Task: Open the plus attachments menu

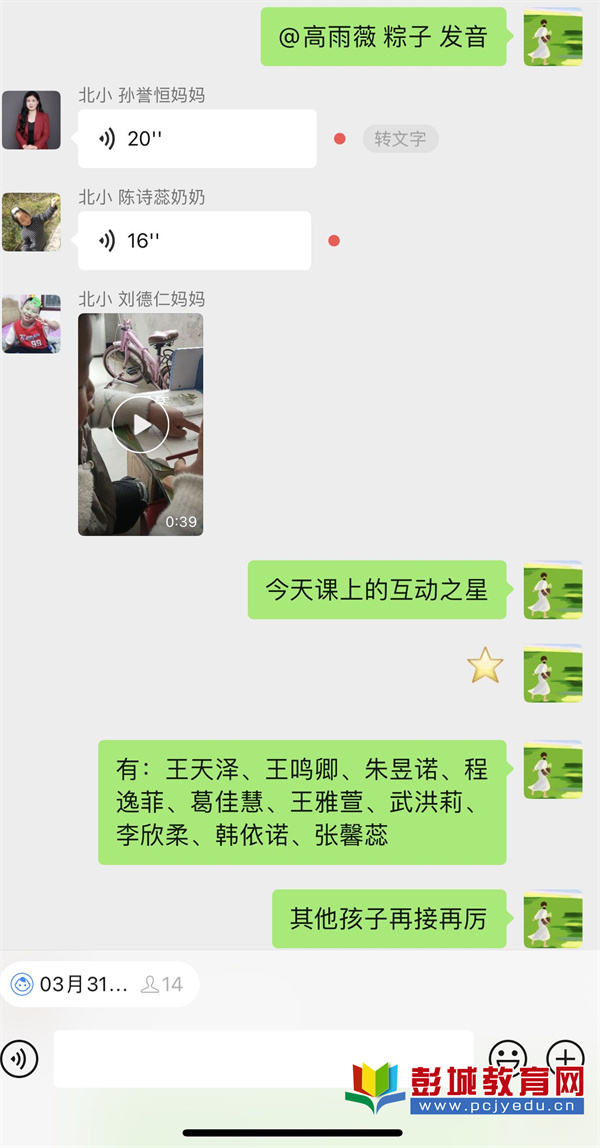Action: coord(566,1057)
